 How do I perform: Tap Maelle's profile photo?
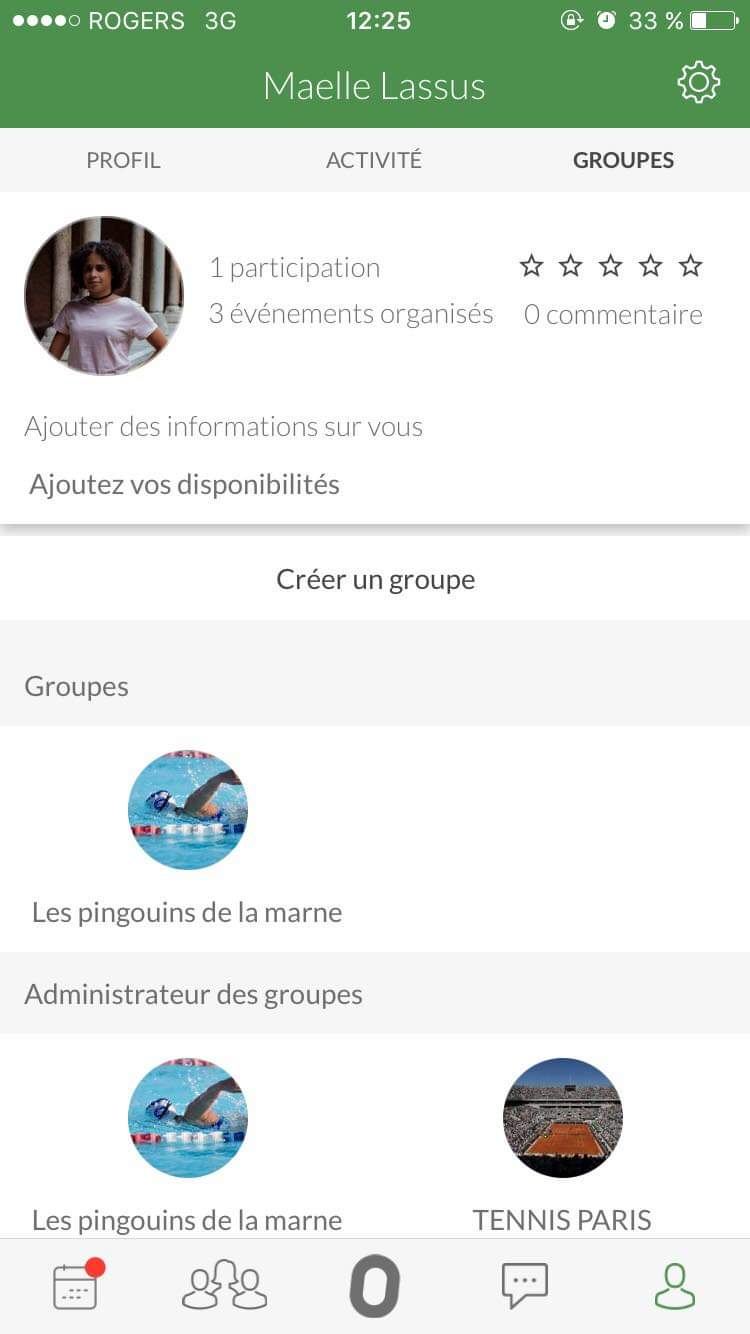104,296
